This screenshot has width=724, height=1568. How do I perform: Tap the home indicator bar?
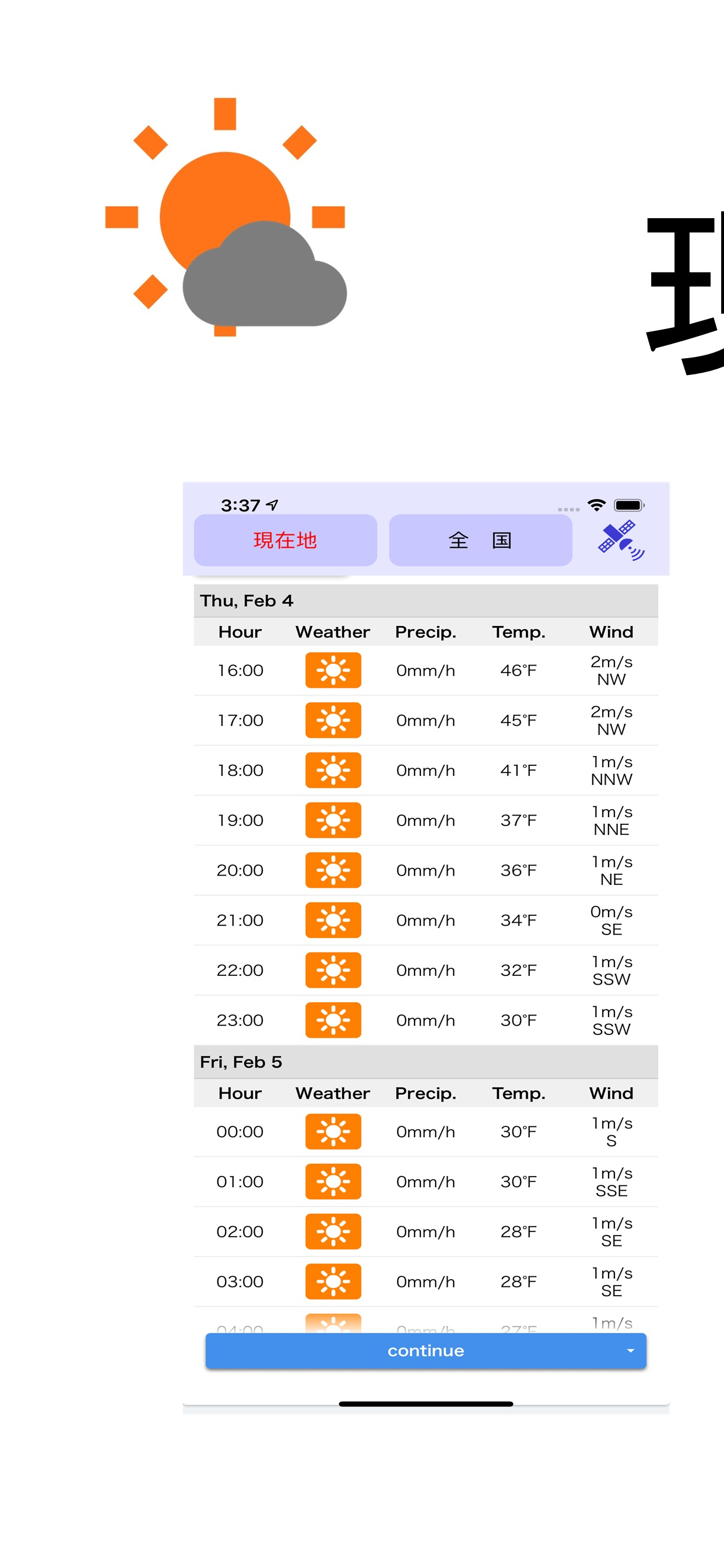(426, 1404)
